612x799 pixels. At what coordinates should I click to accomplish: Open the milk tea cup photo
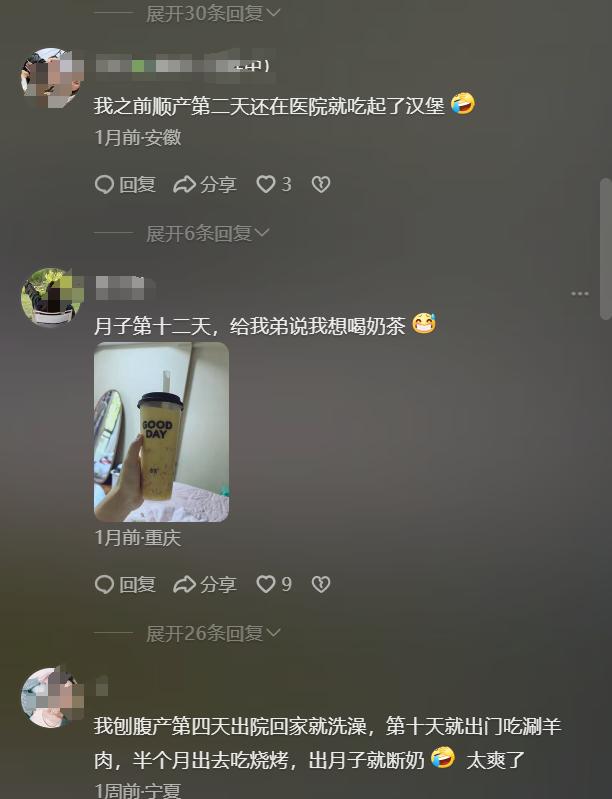(x=161, y=431)
